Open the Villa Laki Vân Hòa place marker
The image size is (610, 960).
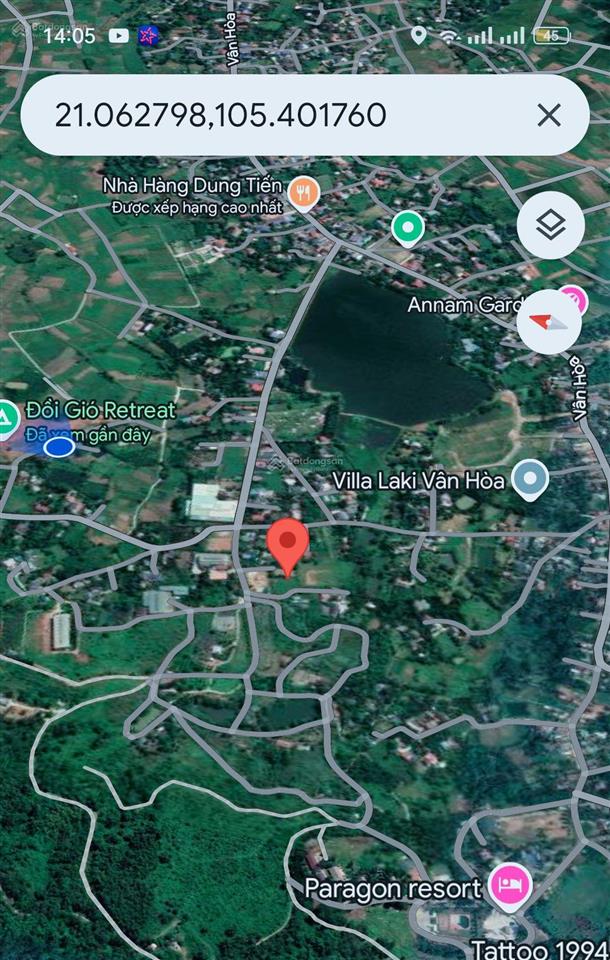[x=530, y=481]
